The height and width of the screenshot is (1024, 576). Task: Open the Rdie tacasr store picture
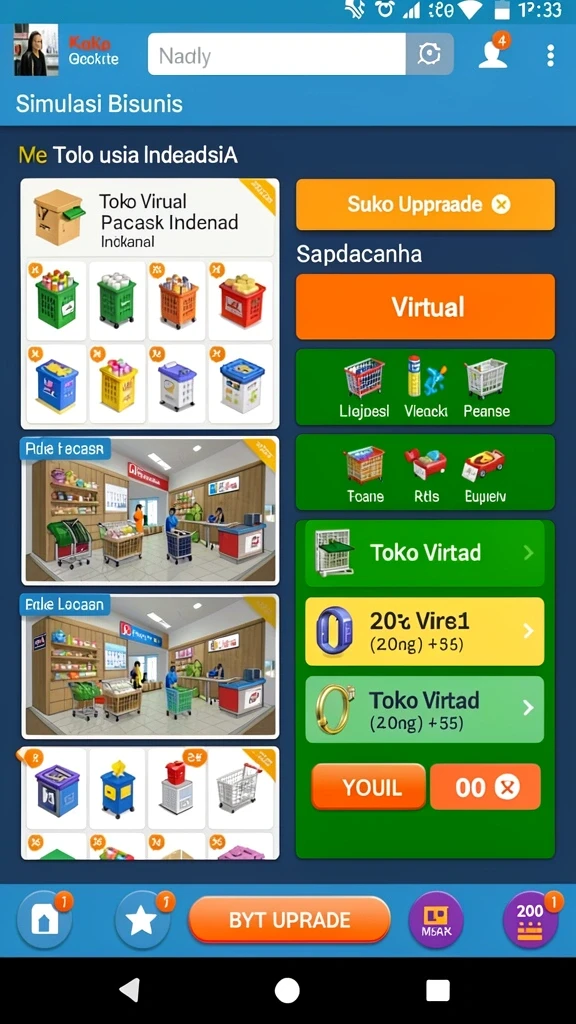[150, 511]
